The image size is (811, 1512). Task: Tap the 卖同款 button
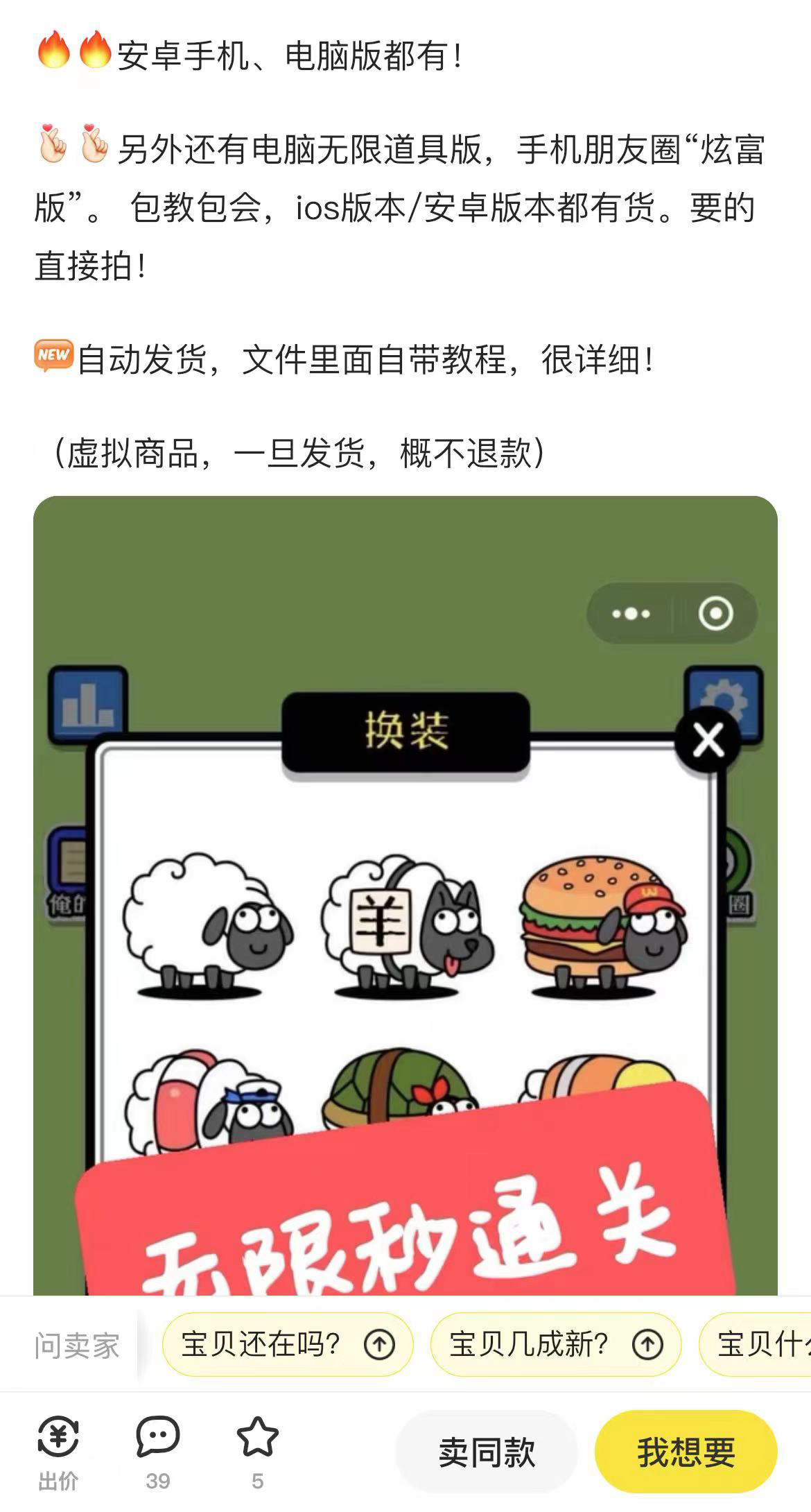pyautogui.click(x=487, y=1451)
